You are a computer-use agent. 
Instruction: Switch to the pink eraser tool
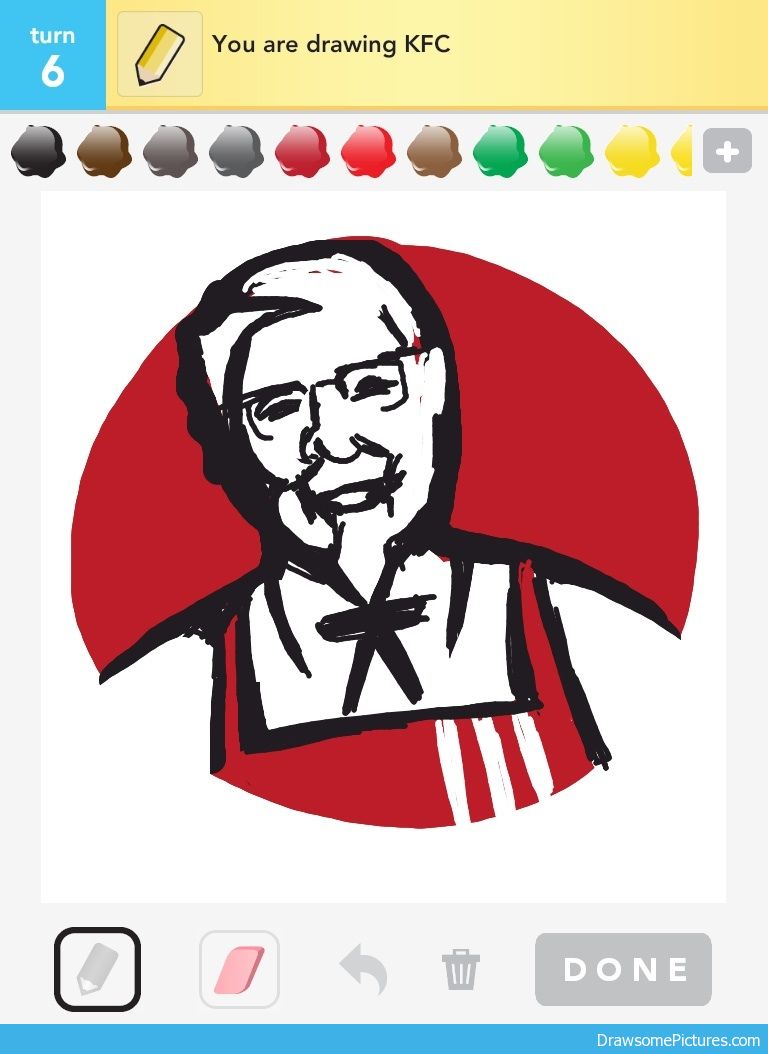click(x=239, y=969)
